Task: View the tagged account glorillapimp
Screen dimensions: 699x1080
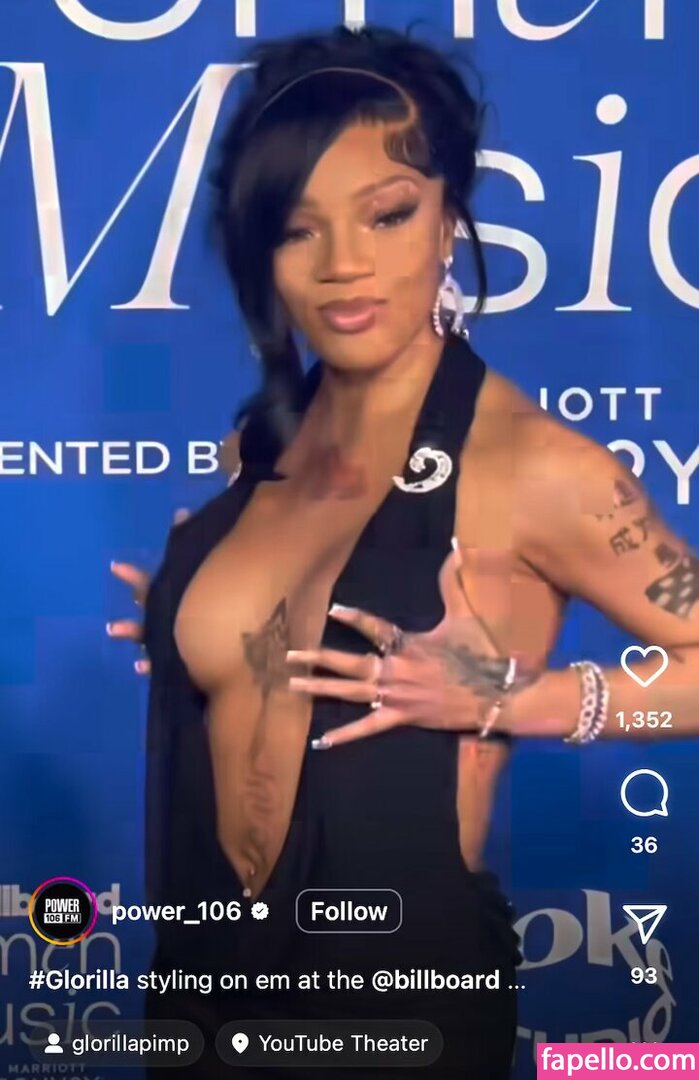Action: [x=118, y=1044]
